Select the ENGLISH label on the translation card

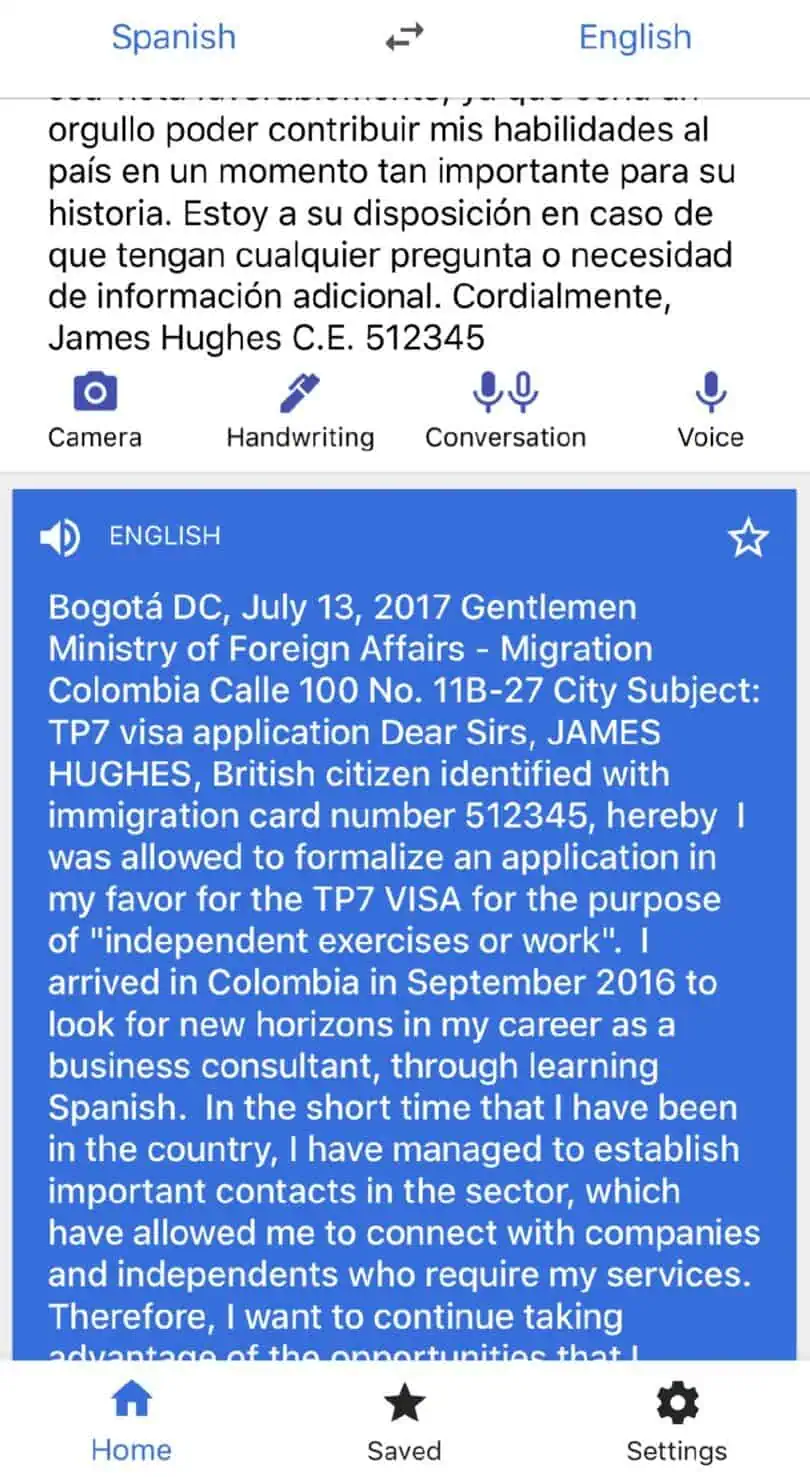coord(163,536)
